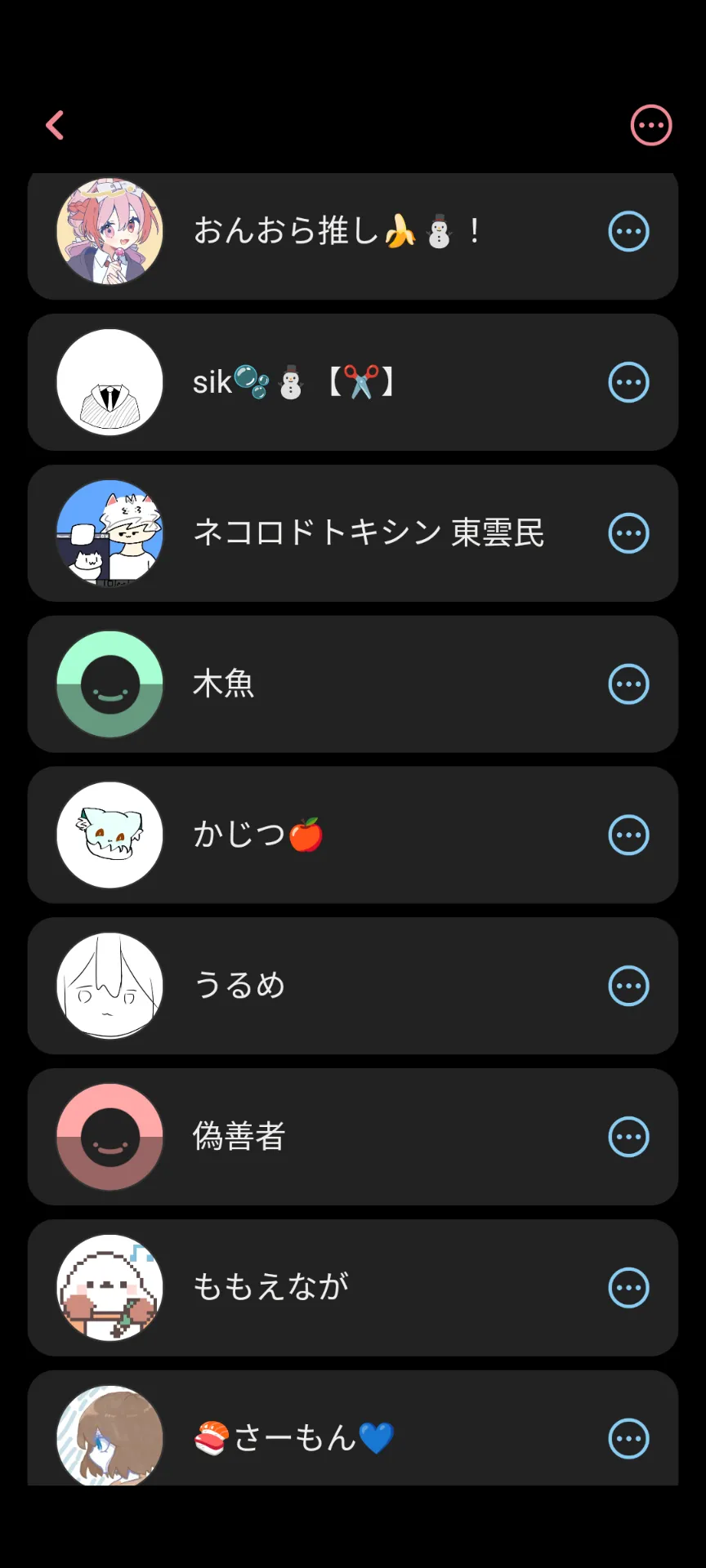
Task: Tap the more icon next to sik
Action: pos(629,382)
